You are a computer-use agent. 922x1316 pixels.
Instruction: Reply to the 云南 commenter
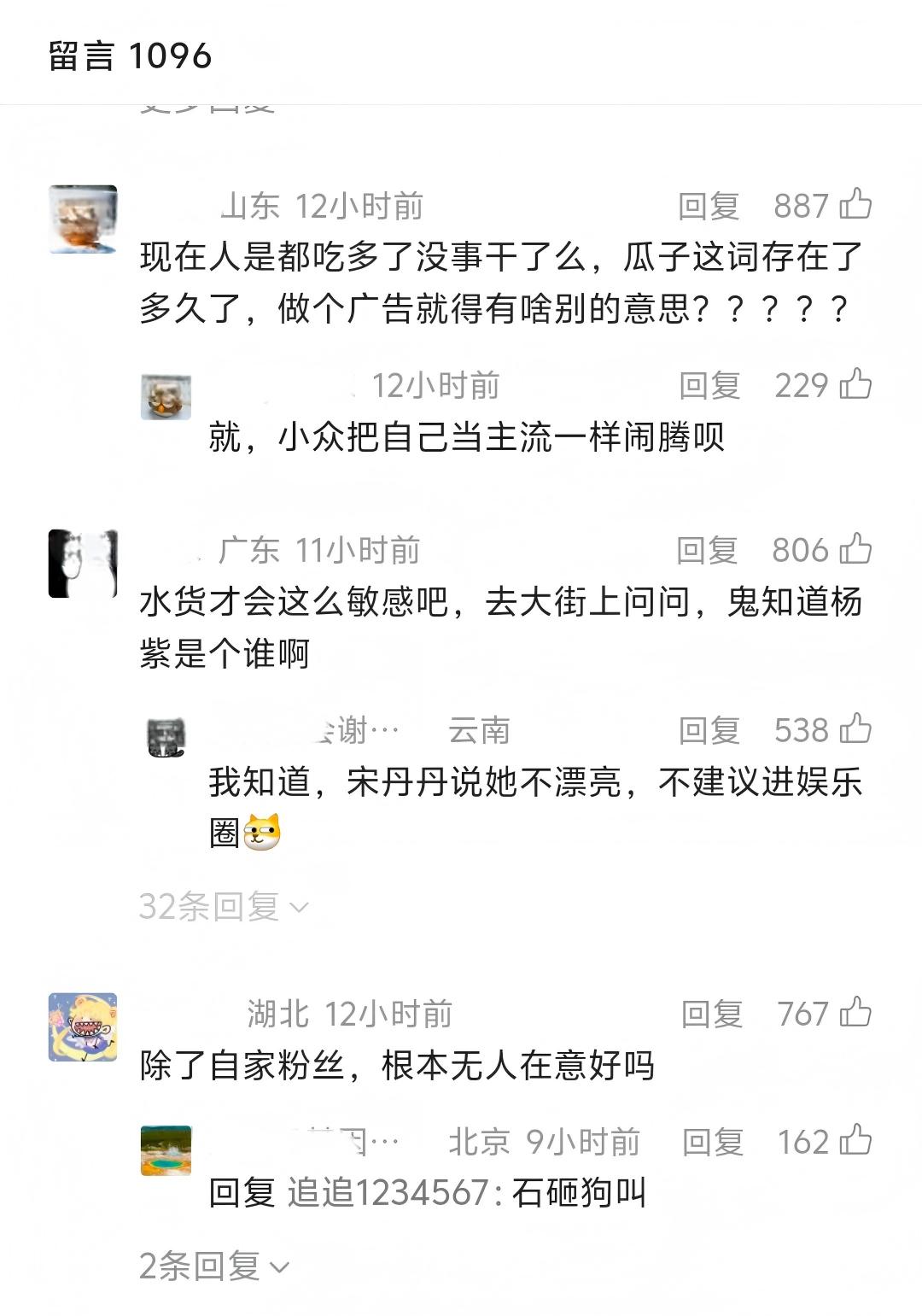pos(709,730)
